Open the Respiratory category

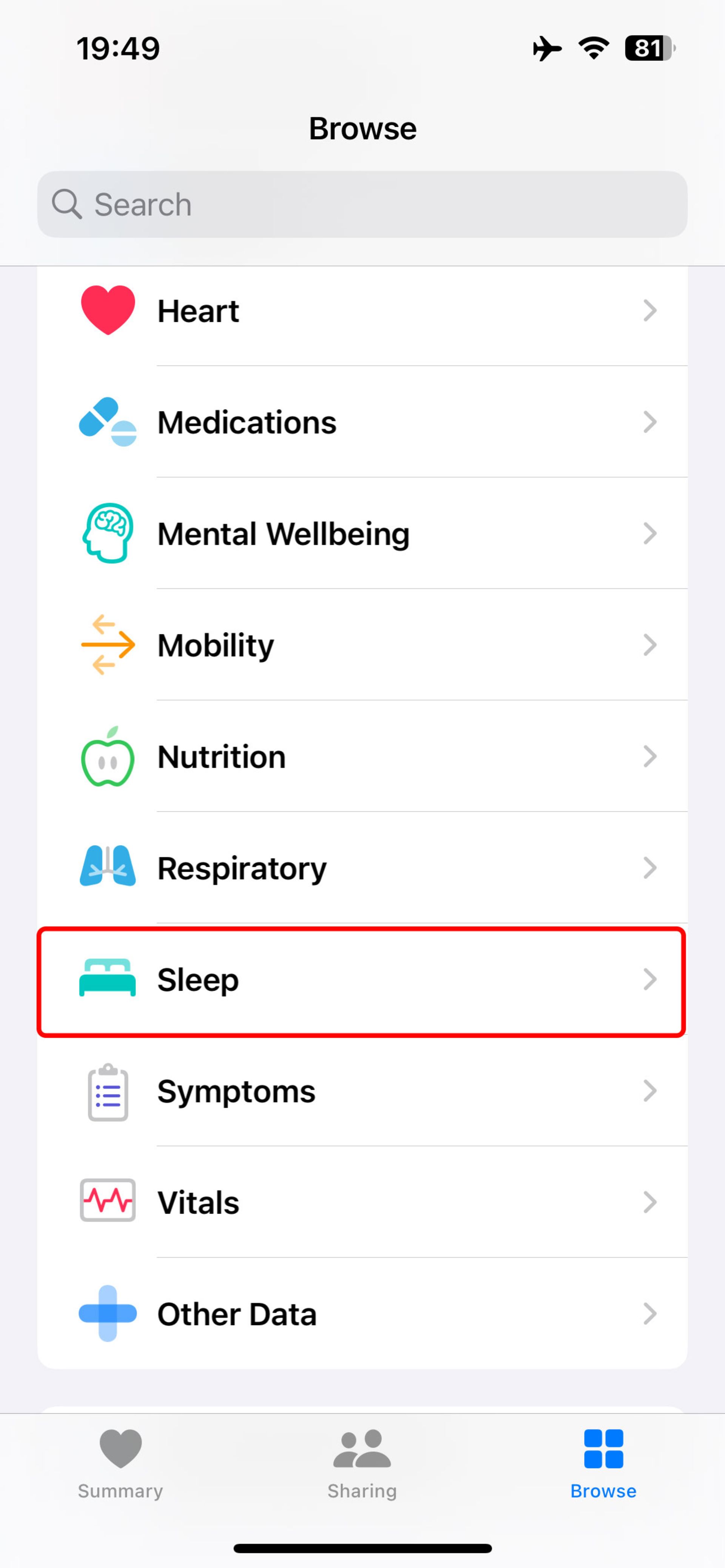(x=362, y=868)
